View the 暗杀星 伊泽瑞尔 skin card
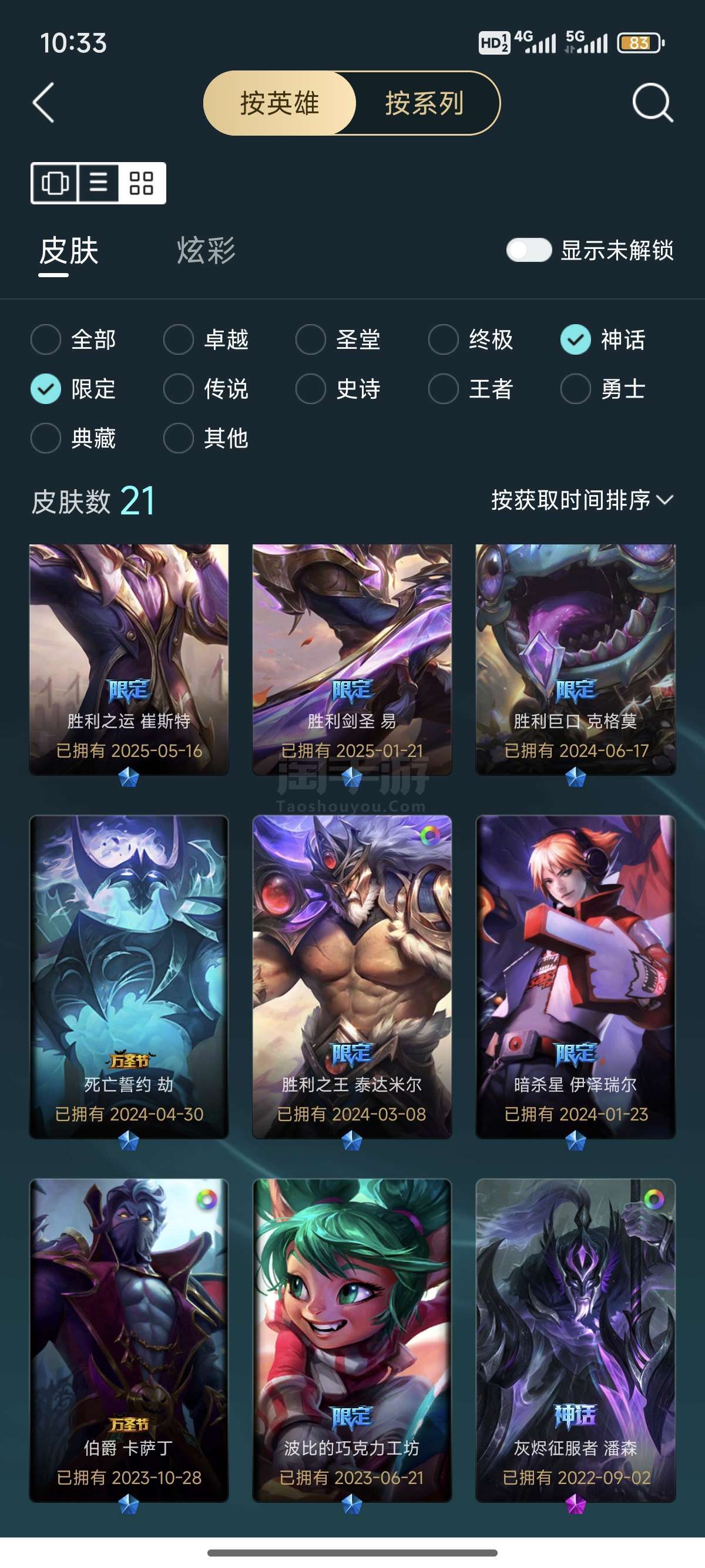The image size is (705, 1568). pos(575,977)
